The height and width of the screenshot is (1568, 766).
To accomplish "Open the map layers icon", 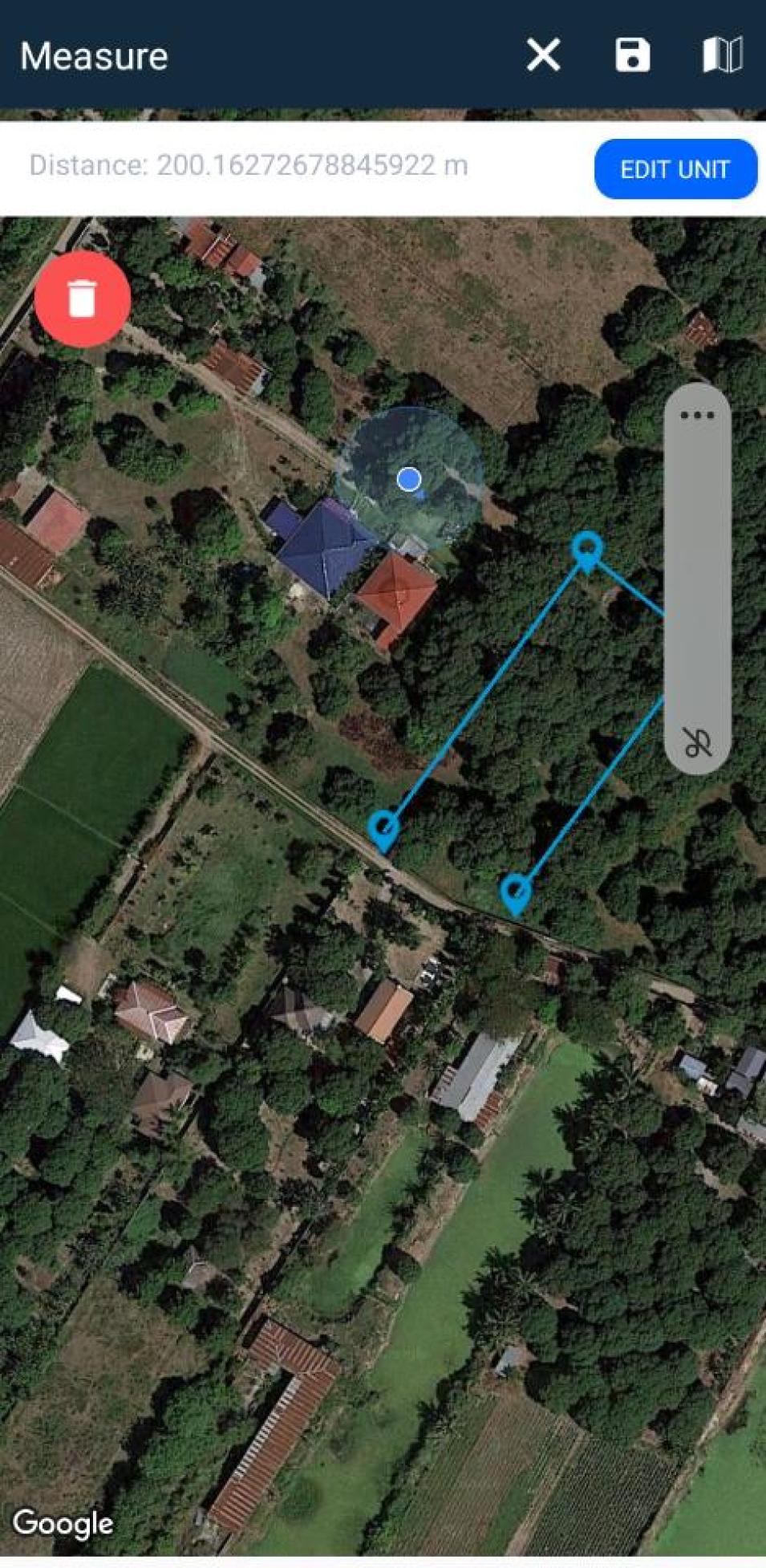I will [x=722, y=55].
